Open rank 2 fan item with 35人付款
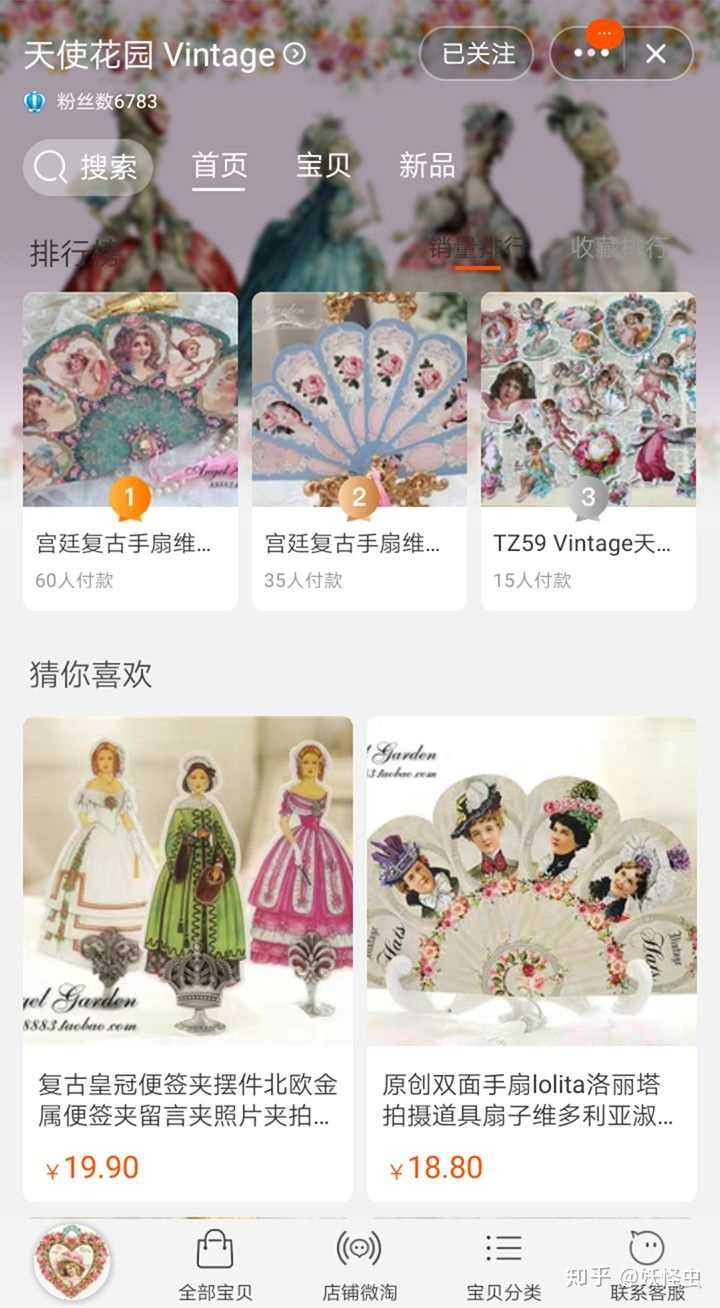The width and height of the screenshot is (720, 1308). [359, 450]
